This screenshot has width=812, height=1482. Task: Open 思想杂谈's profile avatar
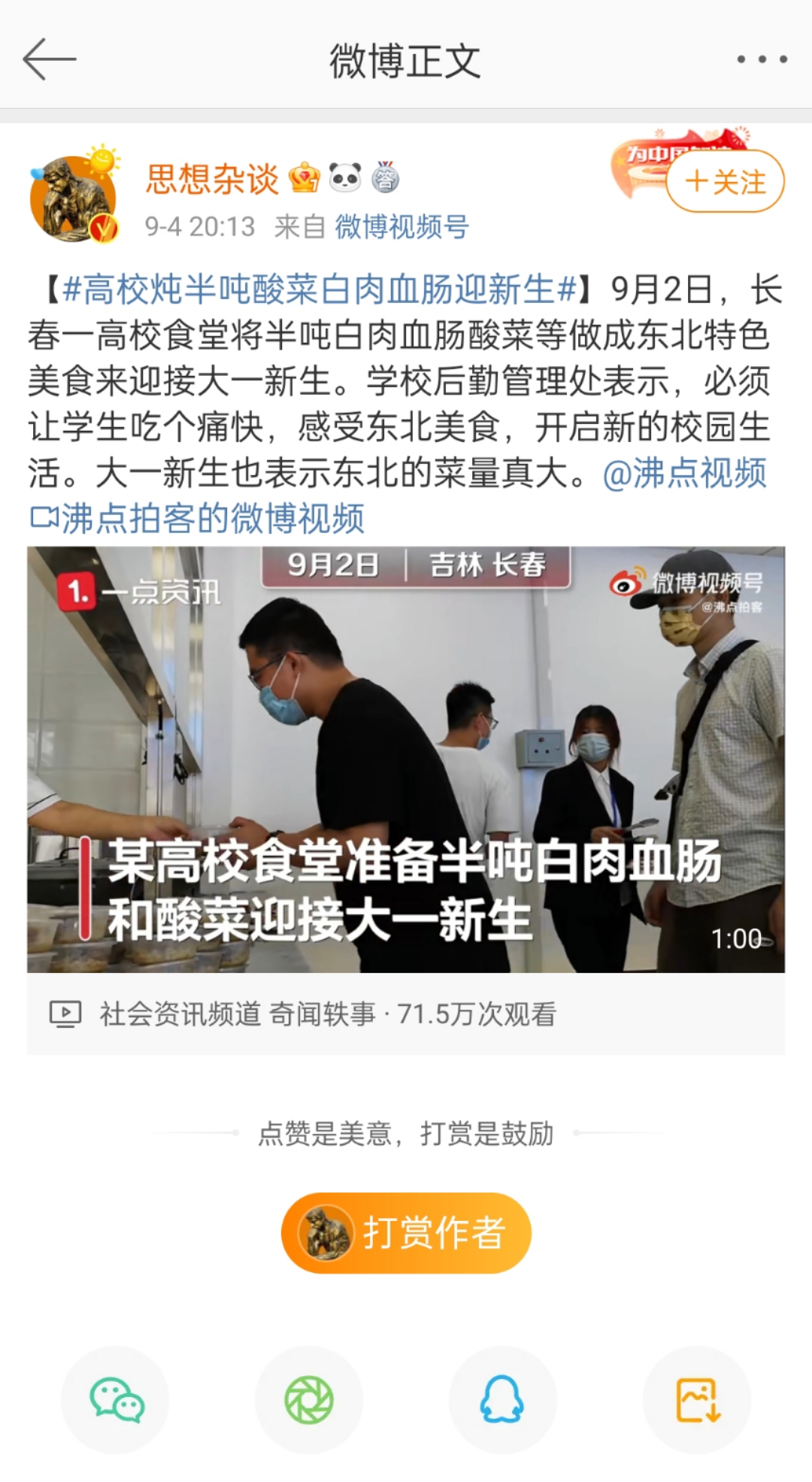[74, 199]
